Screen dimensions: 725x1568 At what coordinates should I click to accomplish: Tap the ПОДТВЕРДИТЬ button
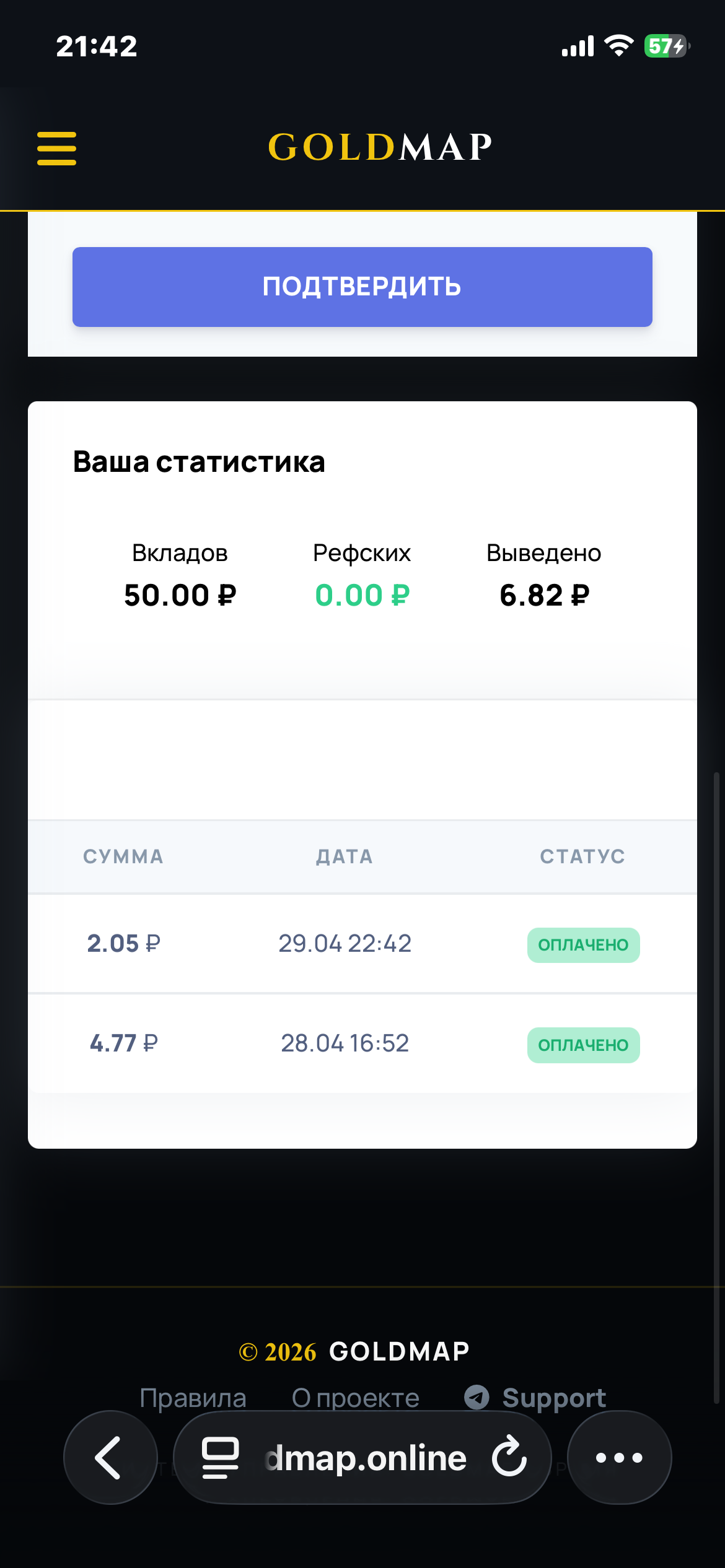362,287
